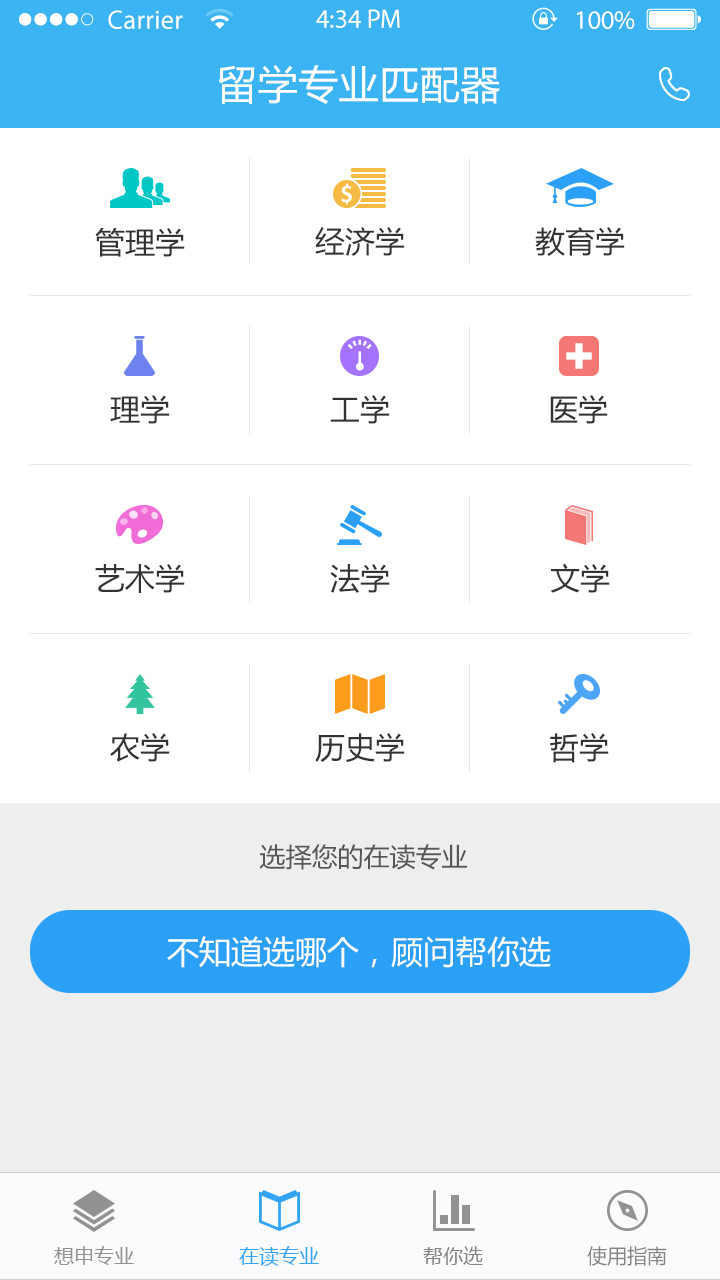Open the 医学 category
Viewport: 720px width, 1280px height.
[580, 380]
